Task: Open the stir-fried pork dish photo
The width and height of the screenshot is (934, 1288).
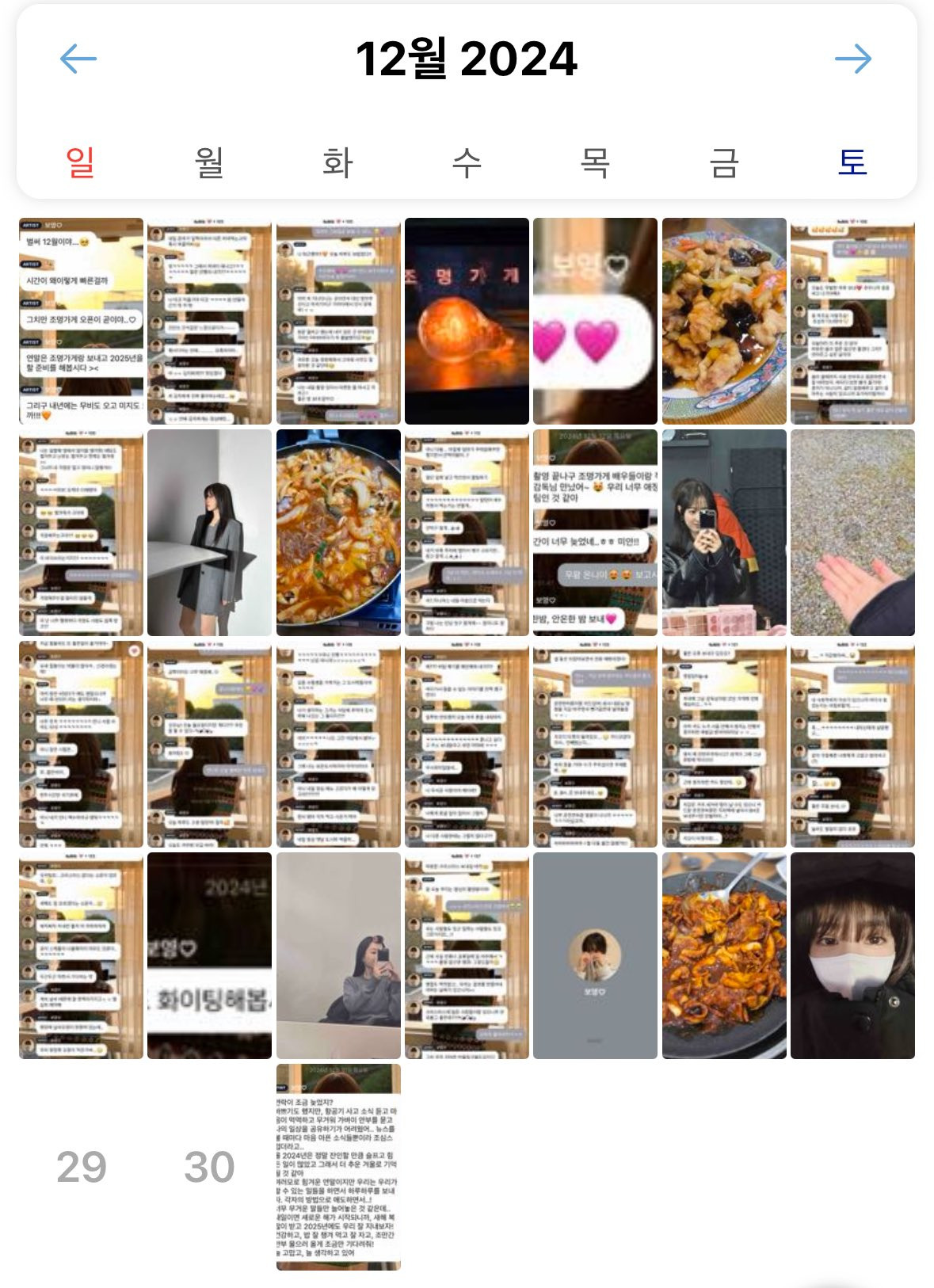Action: click(x=724, y=321)
